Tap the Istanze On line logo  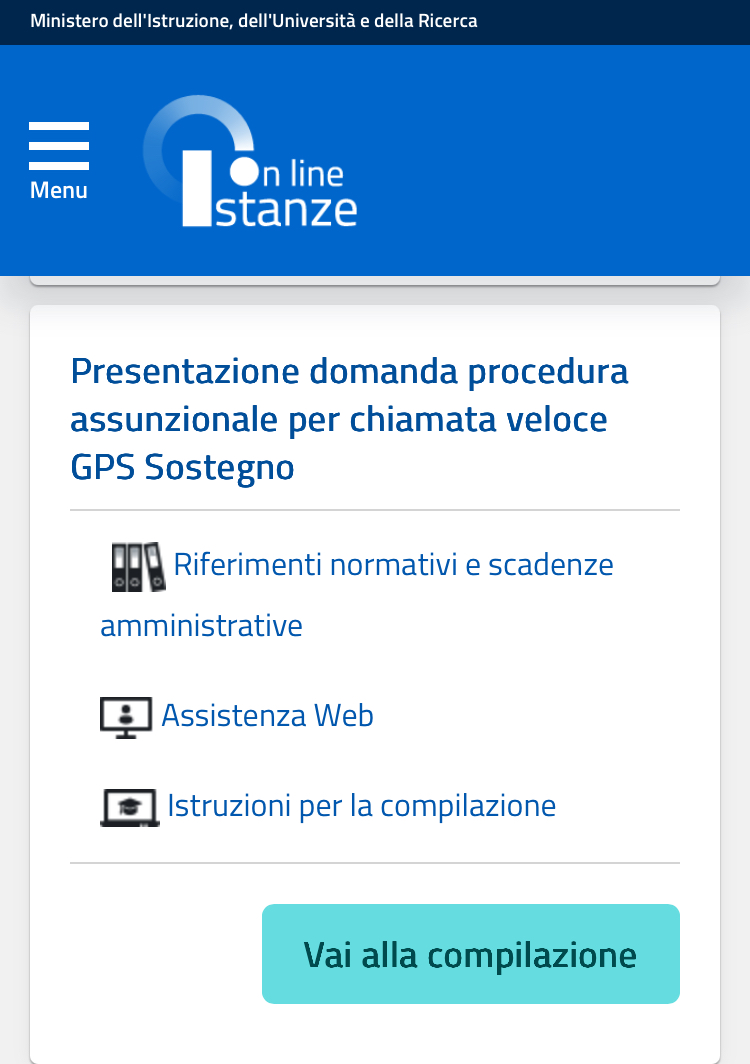coord(250,162)
